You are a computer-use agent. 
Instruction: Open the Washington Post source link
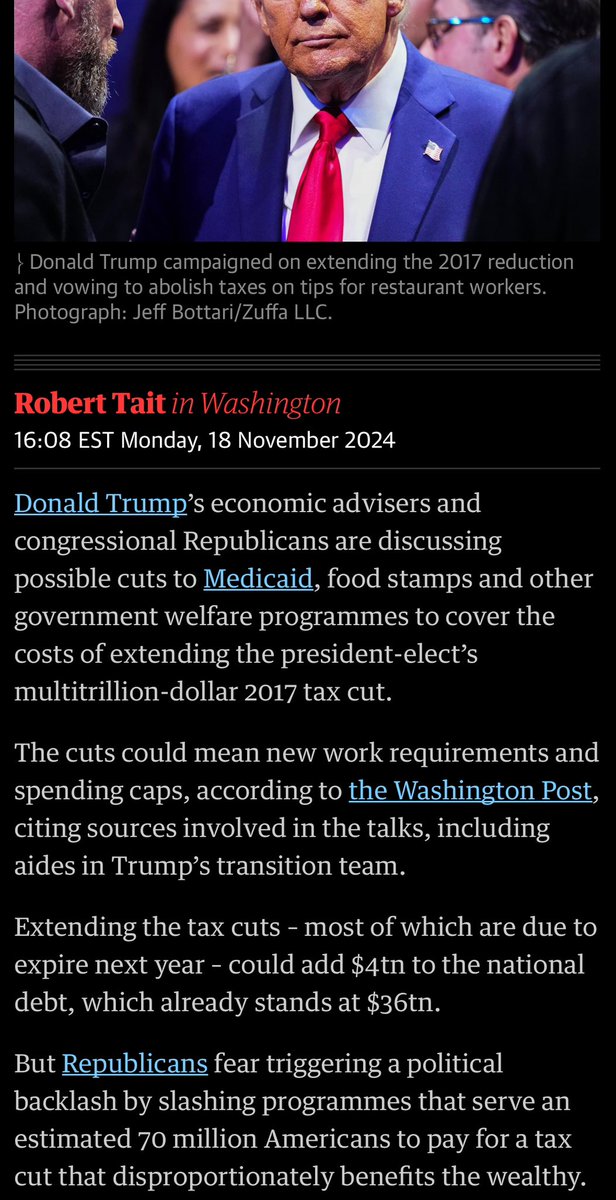point(471,791)
